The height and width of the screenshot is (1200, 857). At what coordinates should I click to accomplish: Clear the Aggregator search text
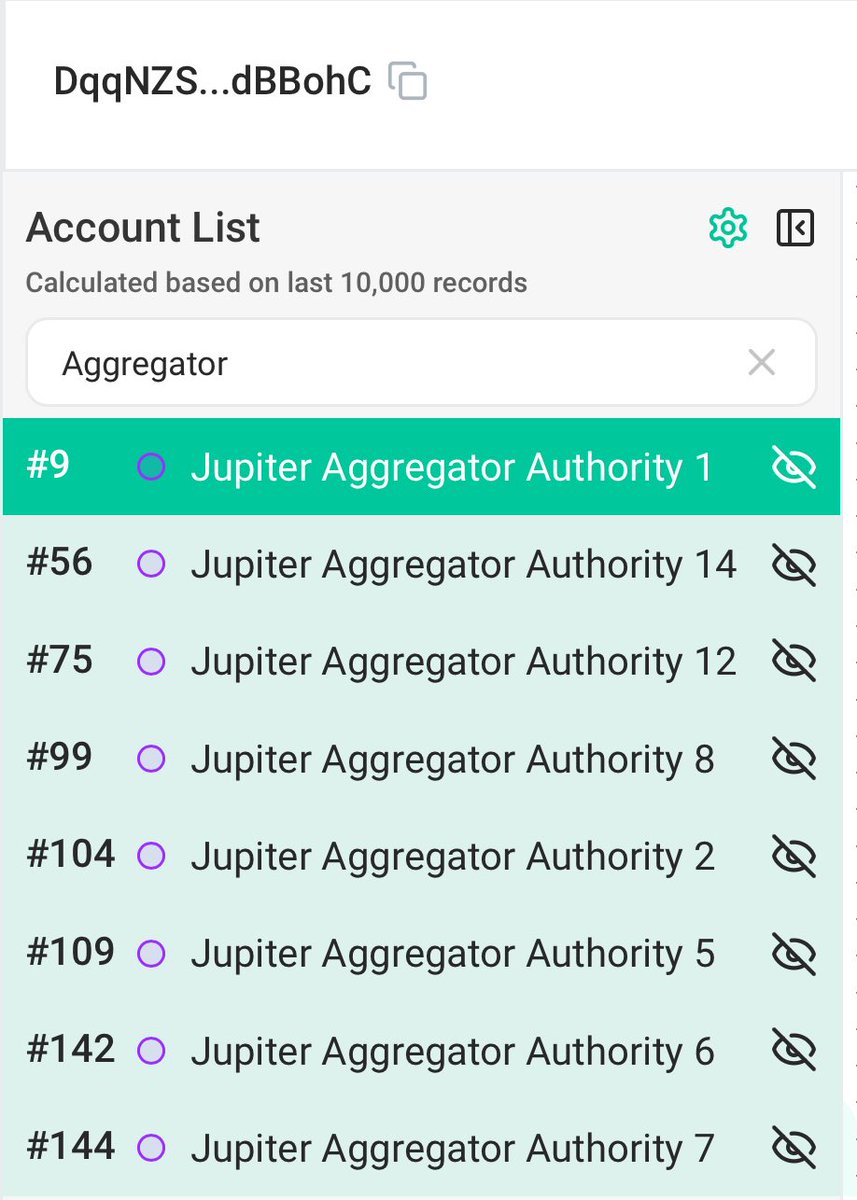(761, 364)
